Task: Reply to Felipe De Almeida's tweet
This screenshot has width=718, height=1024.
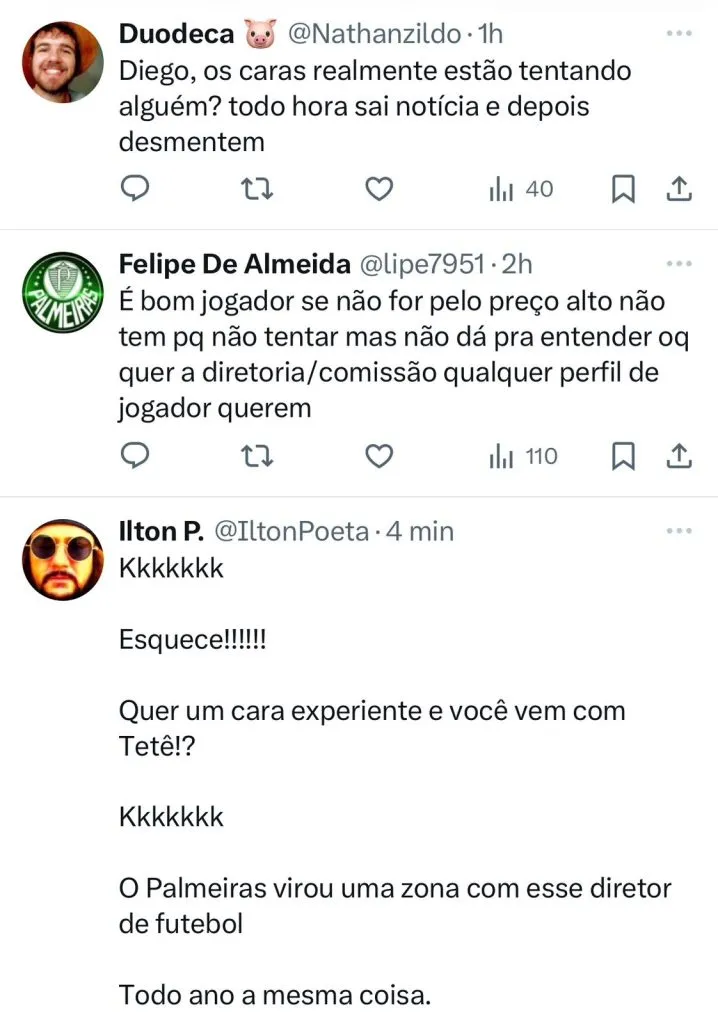Action: pos(135,457)
